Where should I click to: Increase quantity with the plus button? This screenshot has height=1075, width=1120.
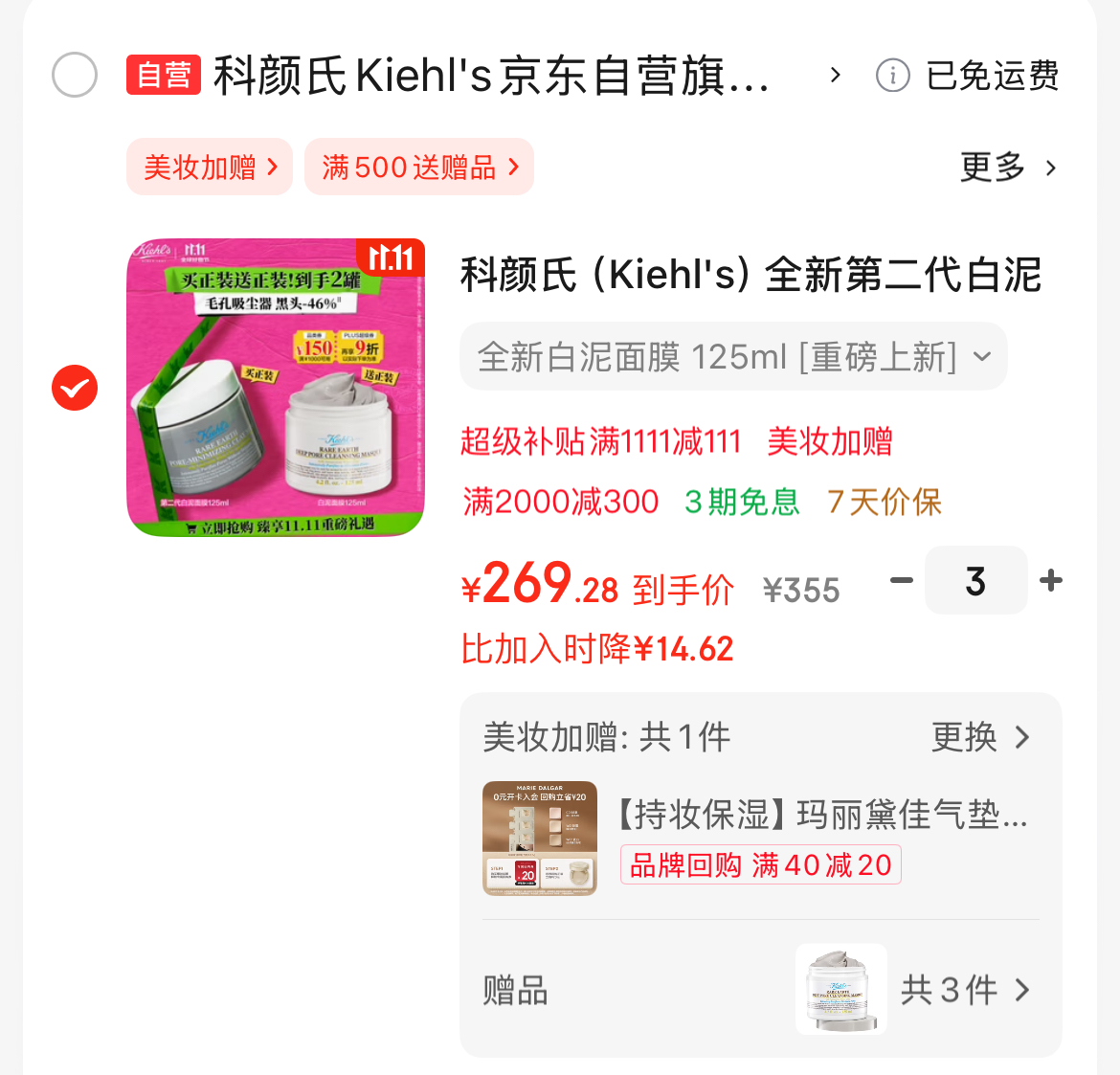coord(1051,580)
